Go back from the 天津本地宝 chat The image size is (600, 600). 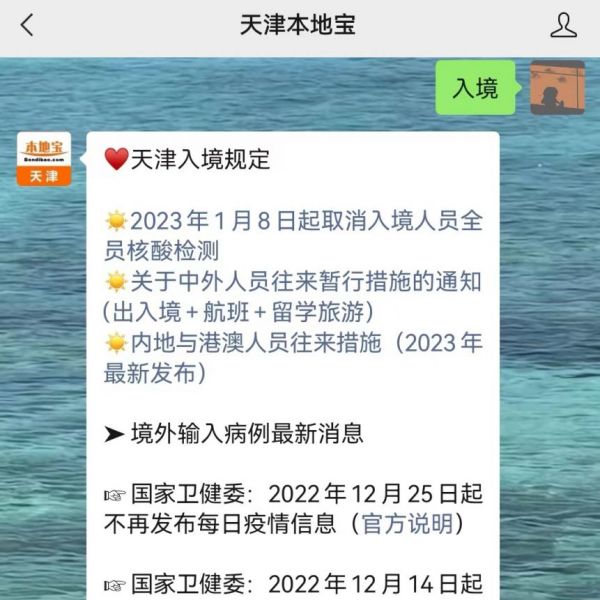pyautogui.click(x=27, y=26)
